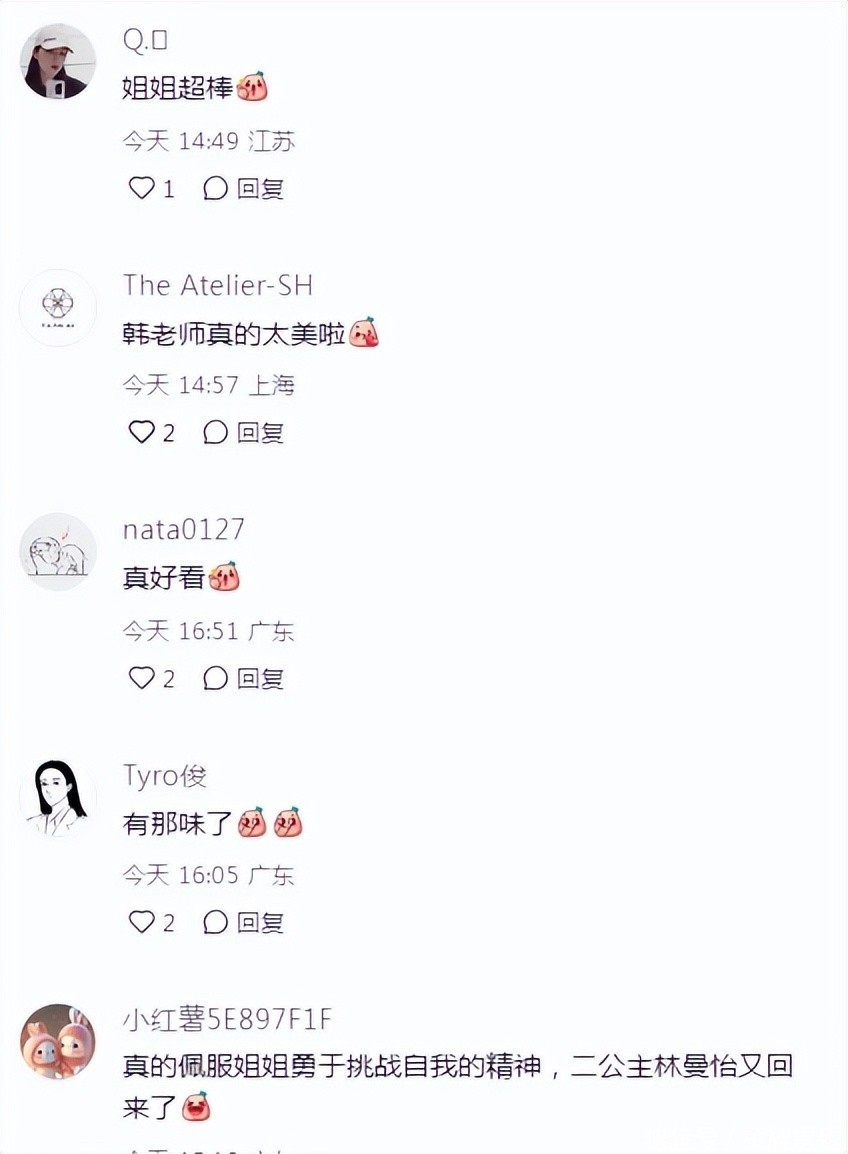The height and width of the screenshot is (1154, 848).
Task: Like The Atelier-SH's comment
Action: 142,432
